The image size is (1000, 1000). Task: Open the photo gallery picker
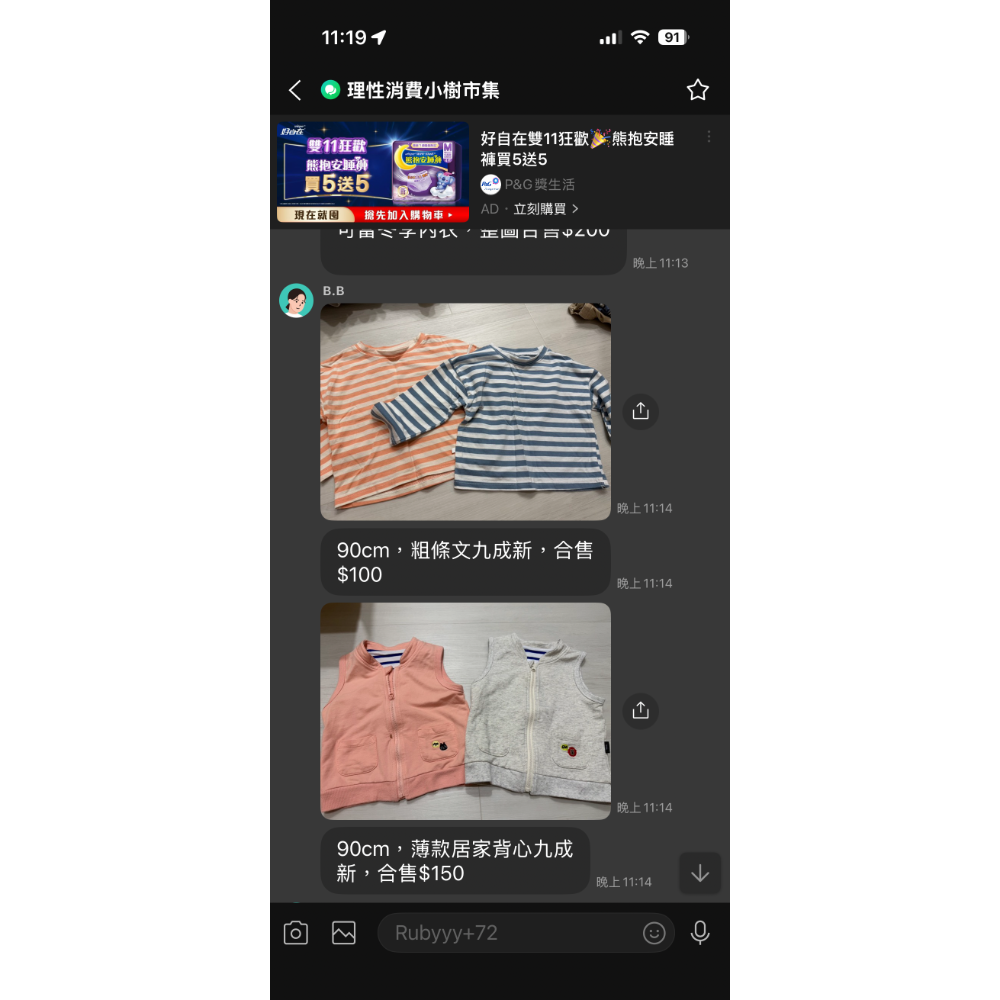[x=344, y=933]
